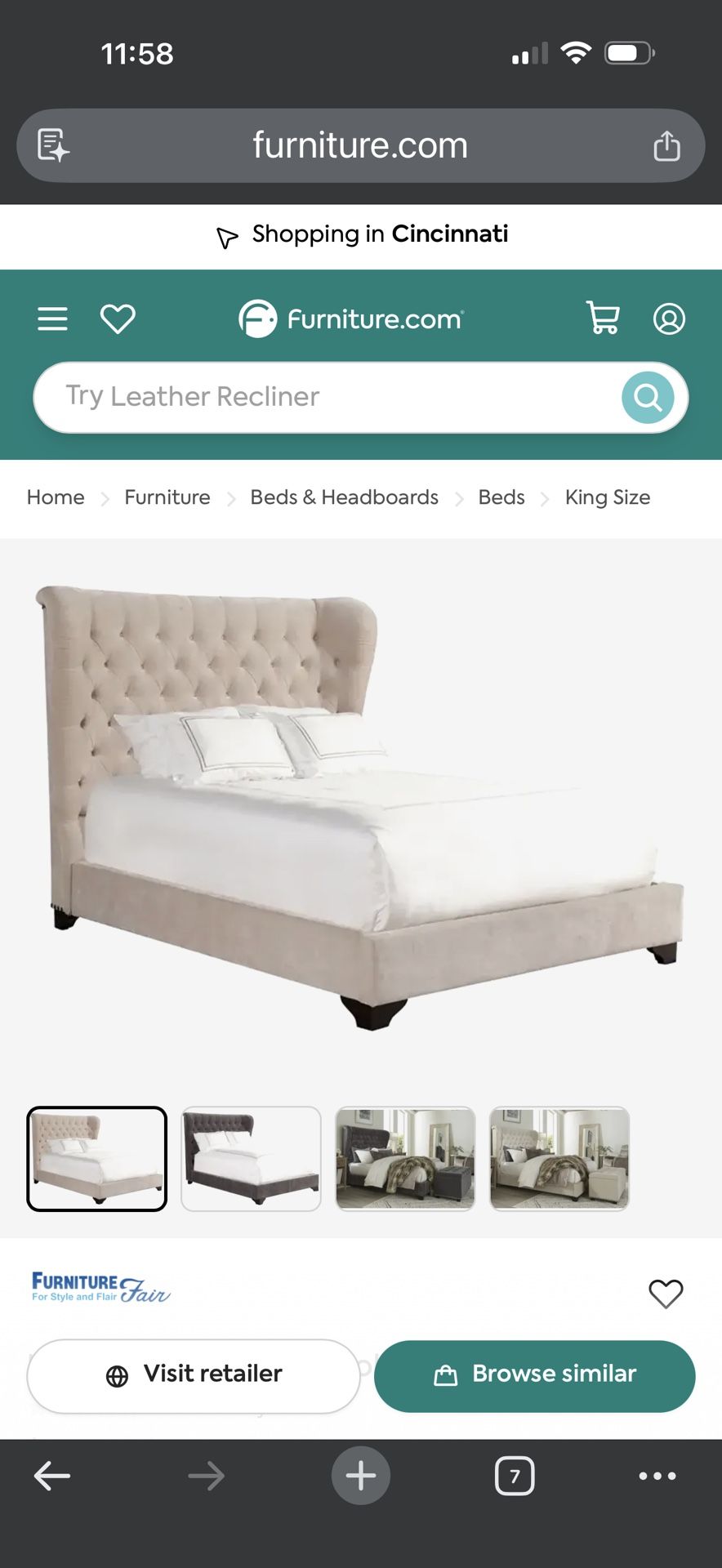Tap the search field reading Try Leather Recliner
Viewport: 722px width, 1568px height.
pos(327,398)
